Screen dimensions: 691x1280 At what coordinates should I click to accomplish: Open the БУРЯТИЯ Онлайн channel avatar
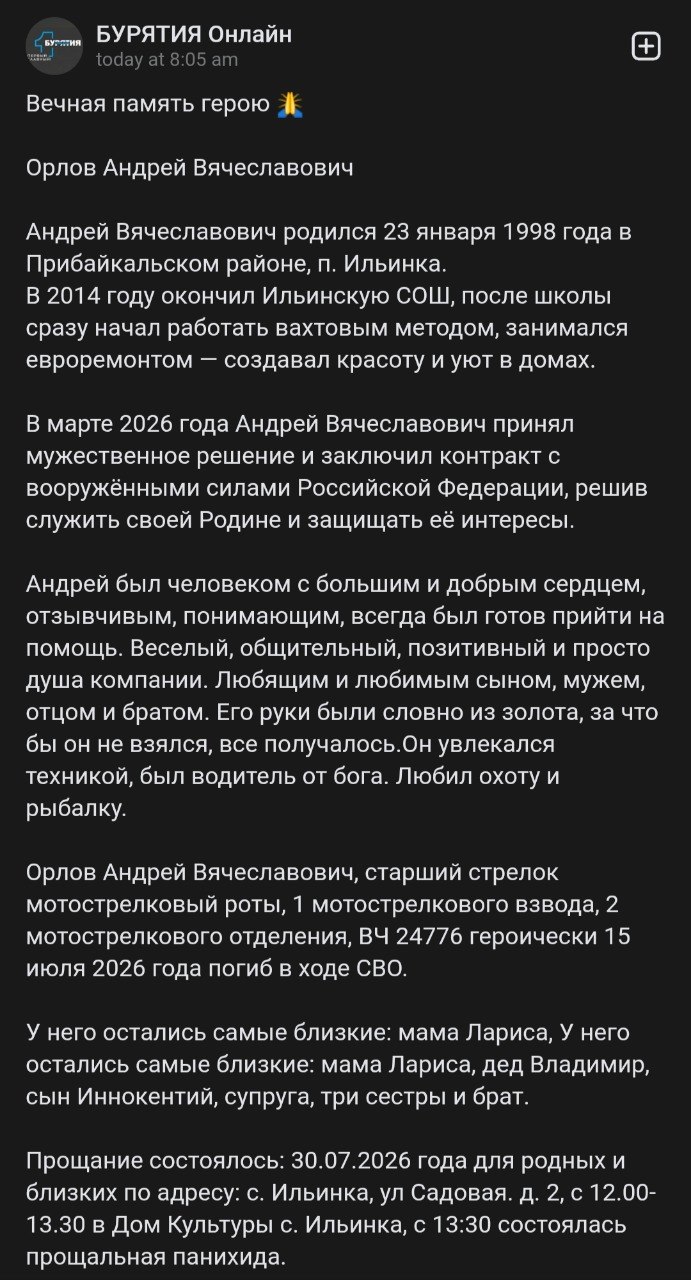coord(54,46)
